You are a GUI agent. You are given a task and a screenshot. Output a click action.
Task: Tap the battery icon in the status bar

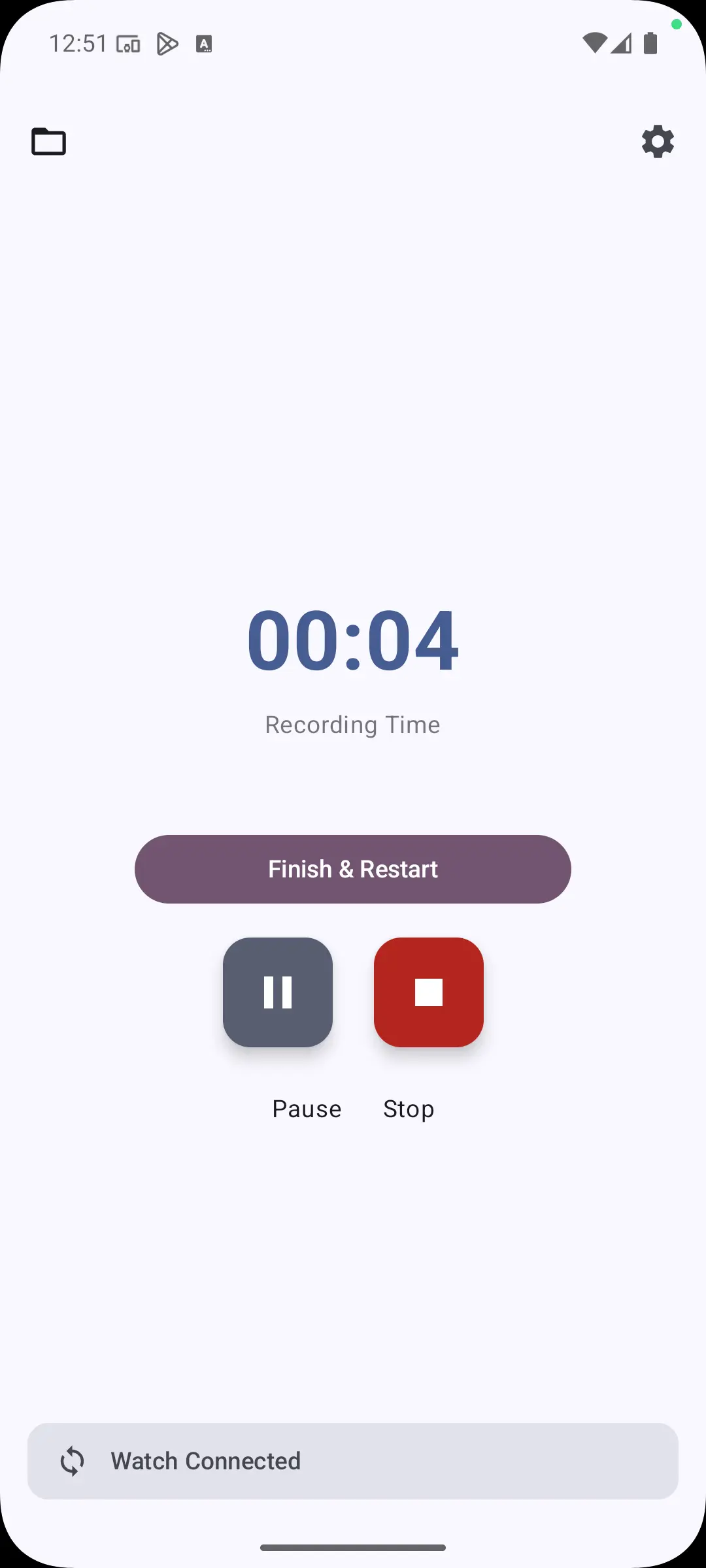click(651, 43)
